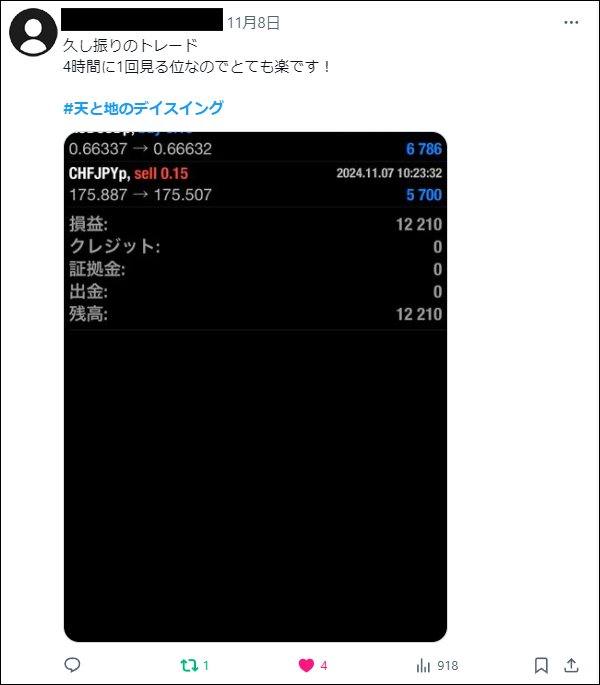Open the post's overflow menu
The image size is (600, 685).
(571, 21)
